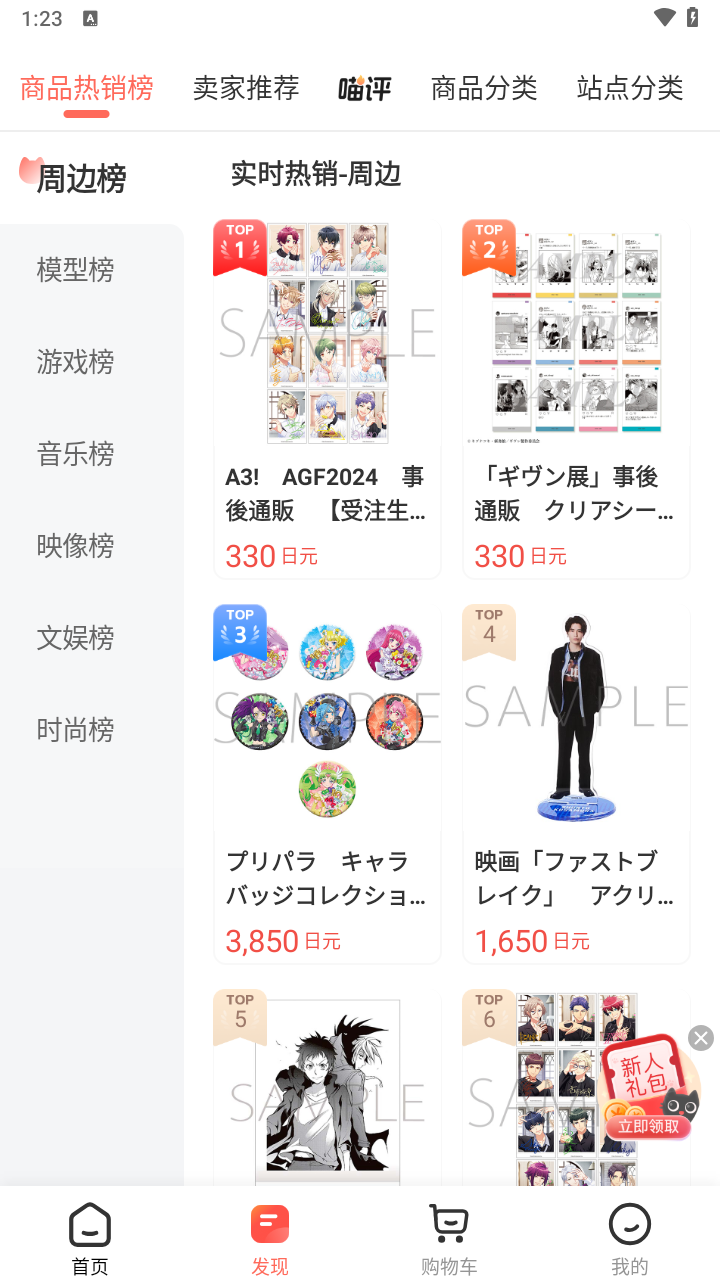Viewport: 720px width, 1280px height.
Task: Open the TOP 5 manga illustration product
Action: 327,1090
